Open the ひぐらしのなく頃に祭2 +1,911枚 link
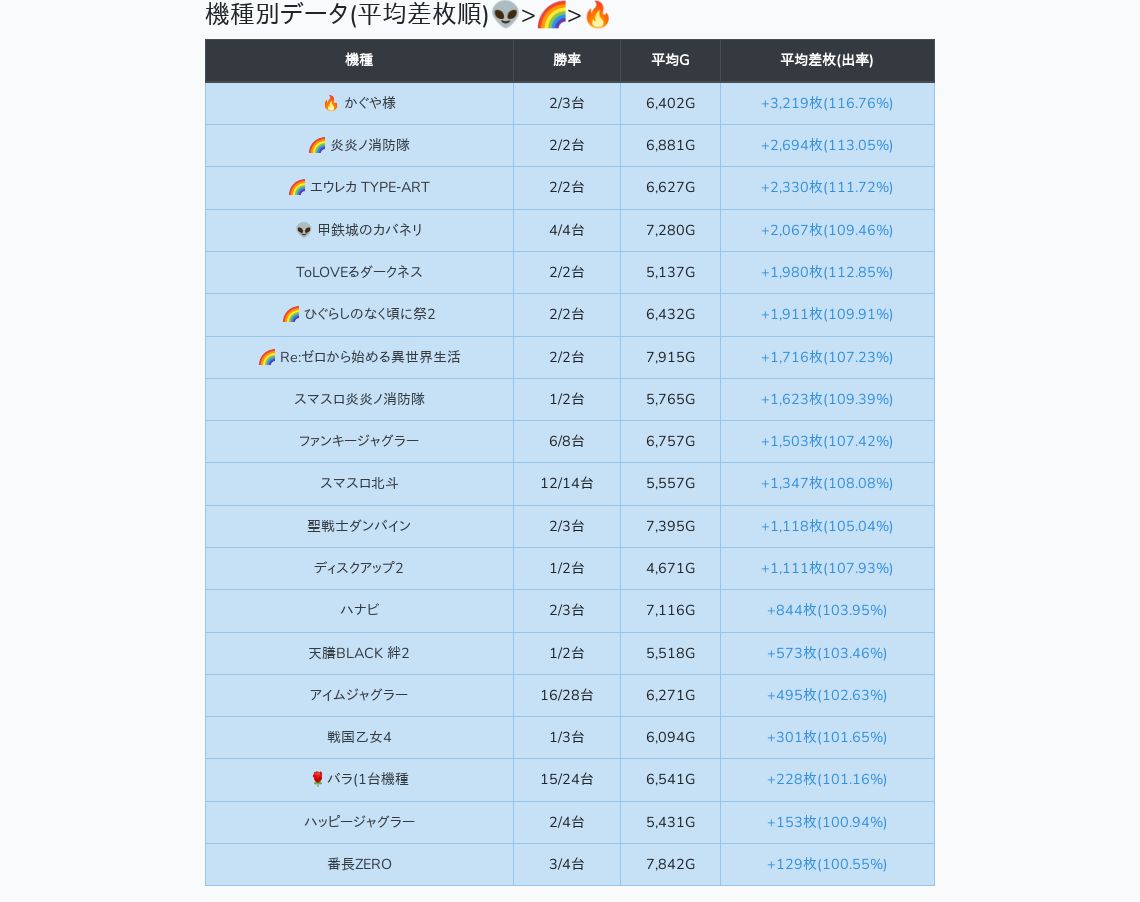This screenshot has width=1140, height=902. tap(826, 314)
